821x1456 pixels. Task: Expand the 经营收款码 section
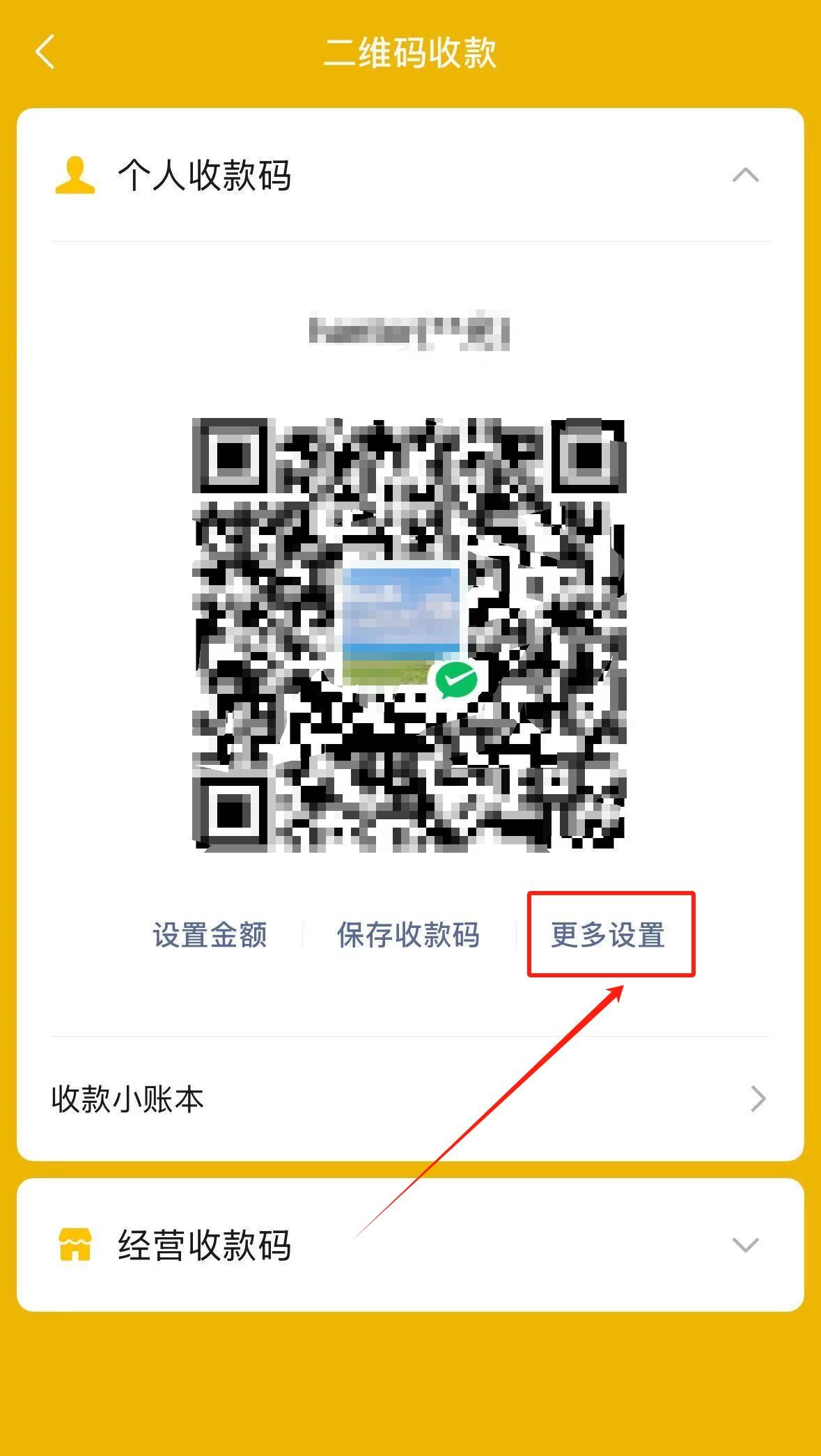click(x=745, y=1245)
